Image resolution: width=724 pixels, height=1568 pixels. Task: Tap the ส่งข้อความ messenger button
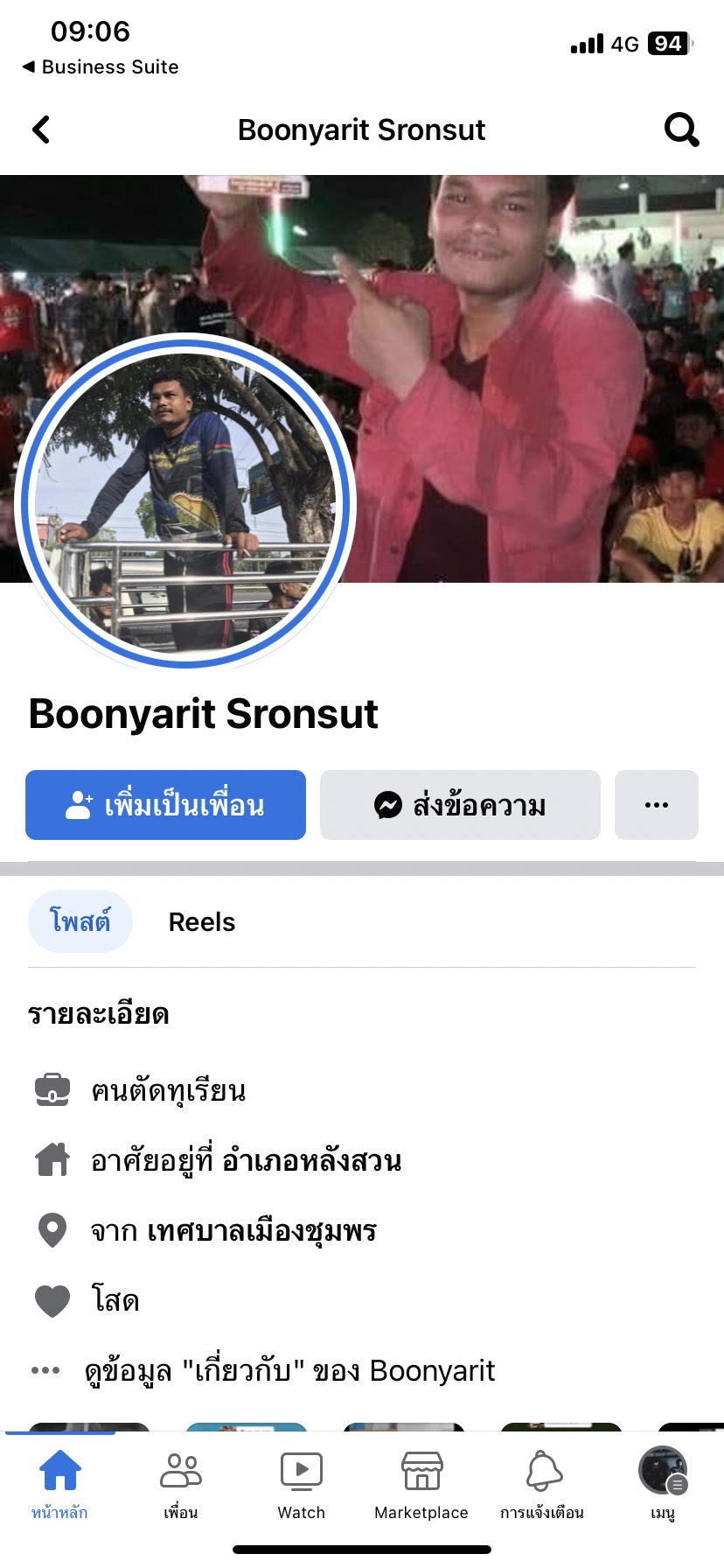click(460, 805)
